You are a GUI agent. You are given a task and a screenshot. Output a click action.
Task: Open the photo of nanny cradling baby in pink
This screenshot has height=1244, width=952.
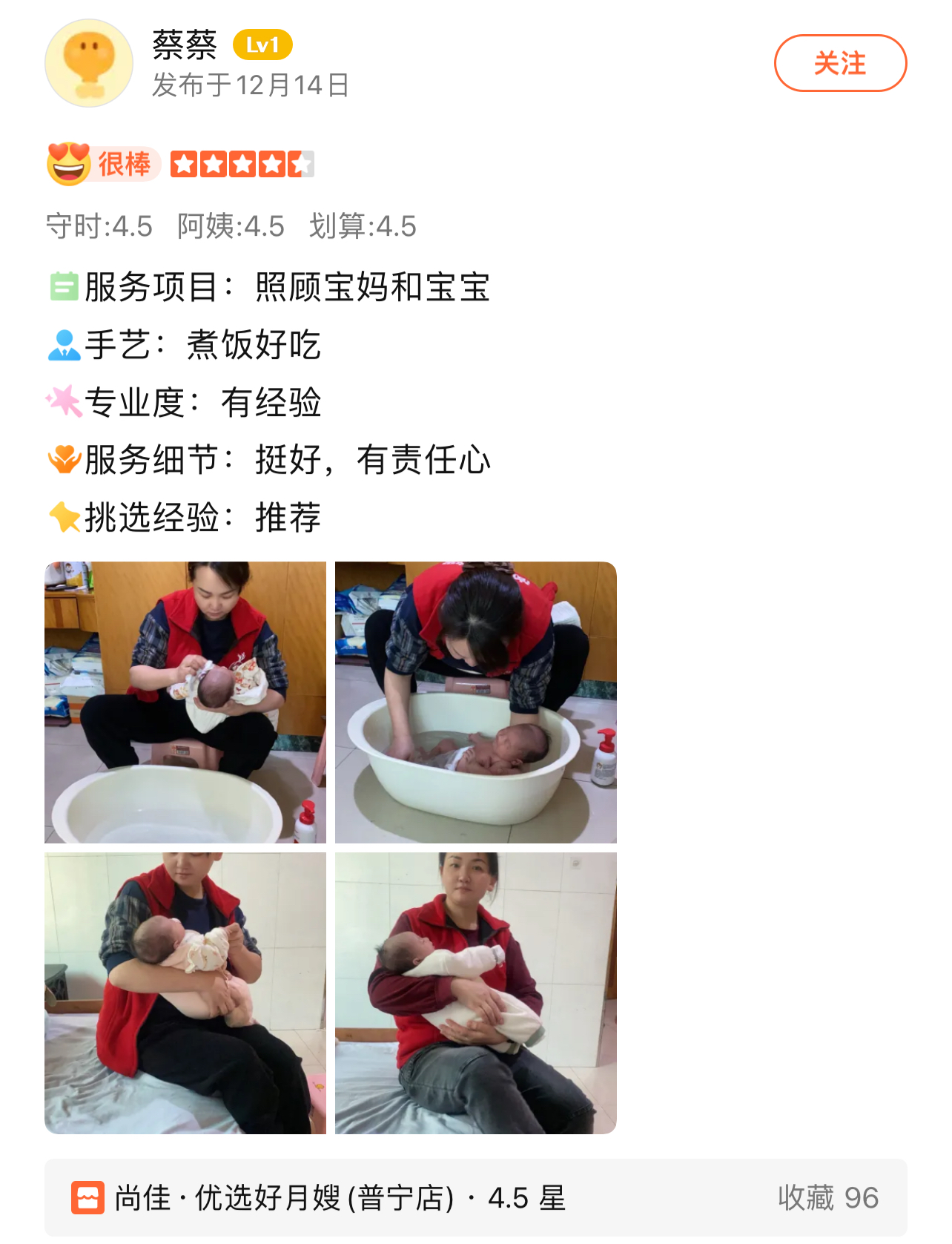click(x=185, y=993)
